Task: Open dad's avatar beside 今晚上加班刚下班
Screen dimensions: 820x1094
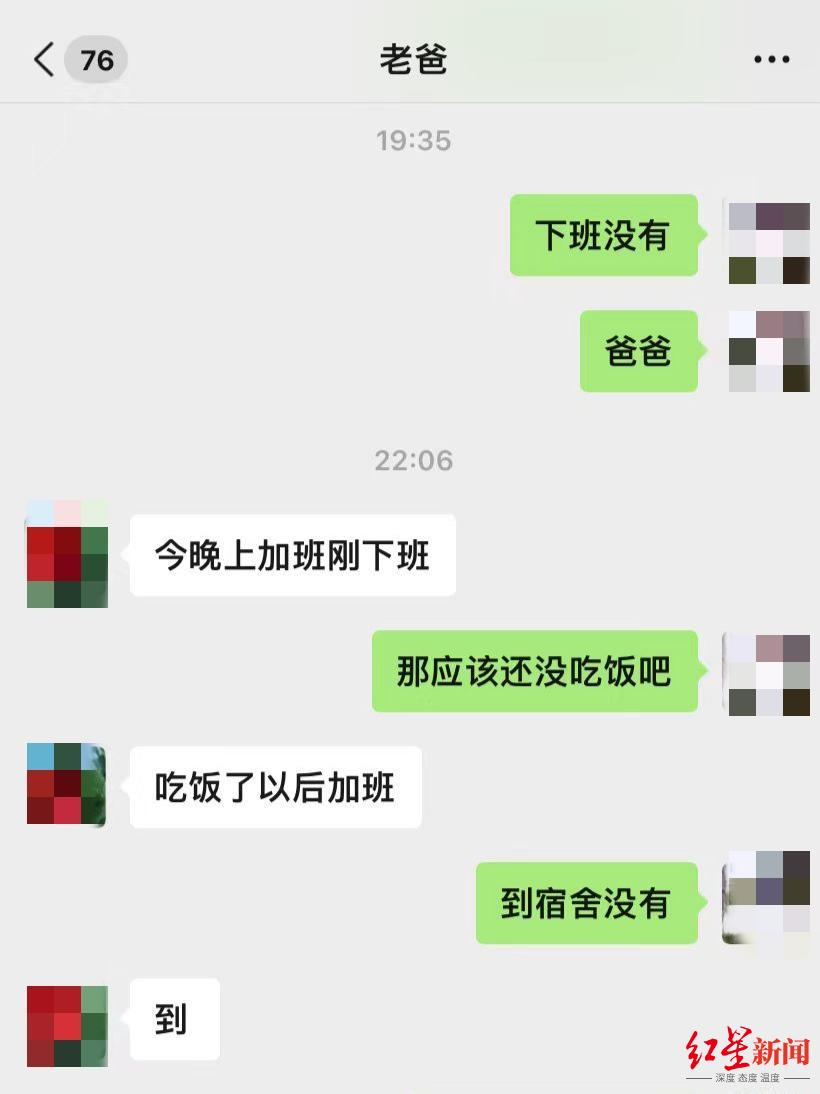Action: (67, 554)
